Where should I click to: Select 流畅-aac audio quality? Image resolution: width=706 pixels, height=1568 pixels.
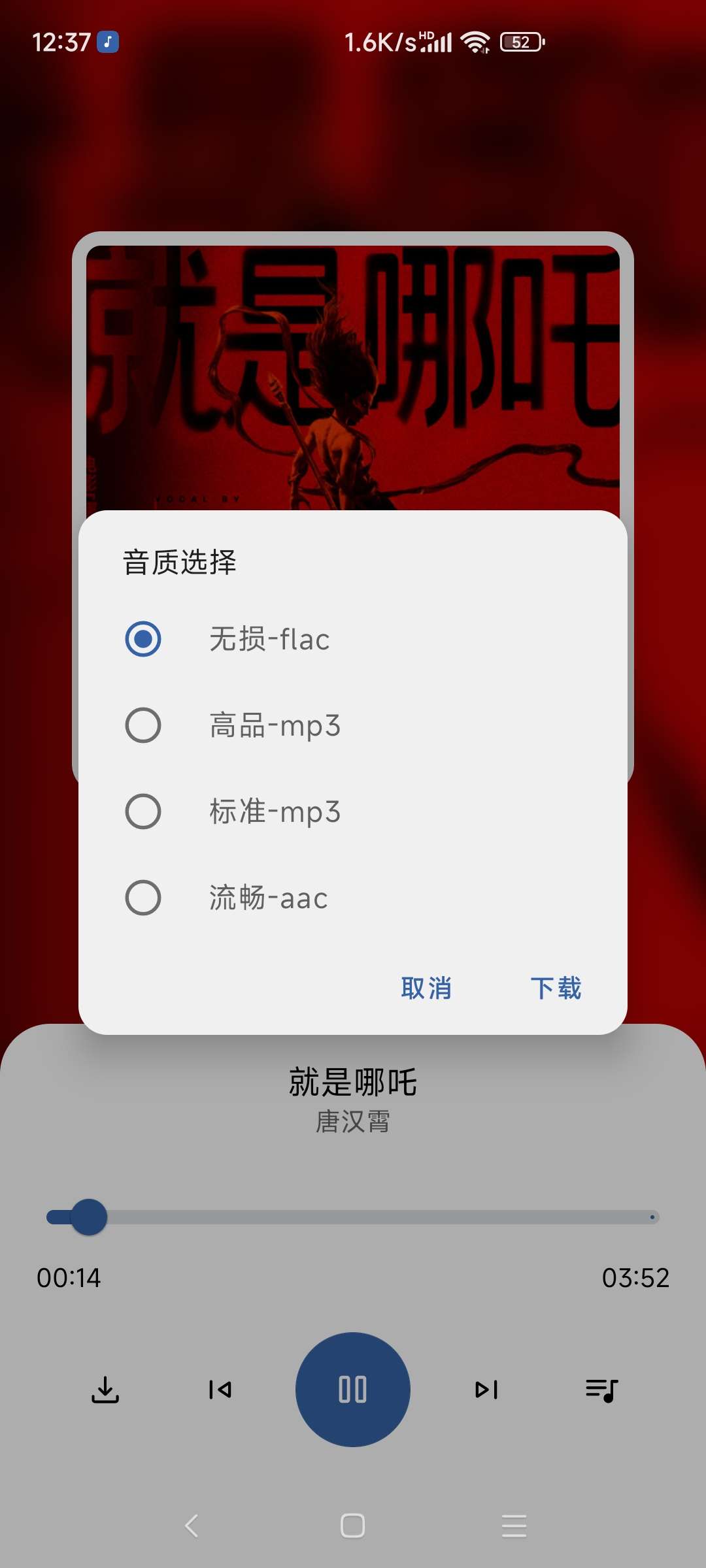pyautogui.click(x=143, y=898)
